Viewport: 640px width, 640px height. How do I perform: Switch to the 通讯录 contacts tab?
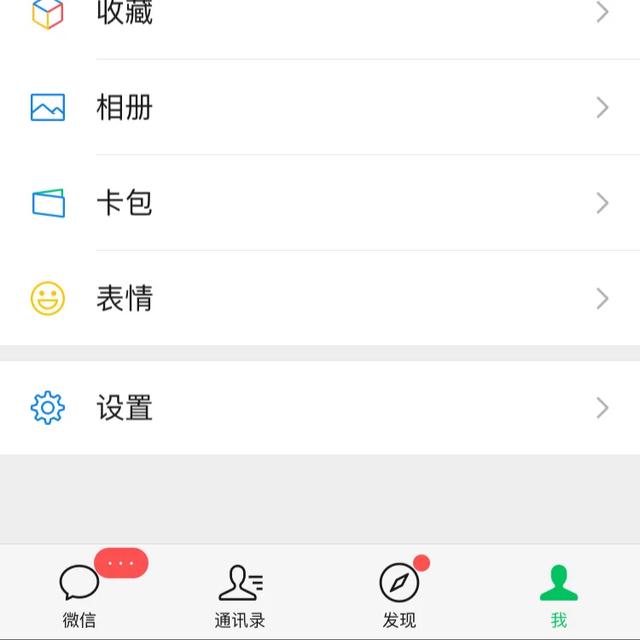pyautogui.click(x=240, y=594)
